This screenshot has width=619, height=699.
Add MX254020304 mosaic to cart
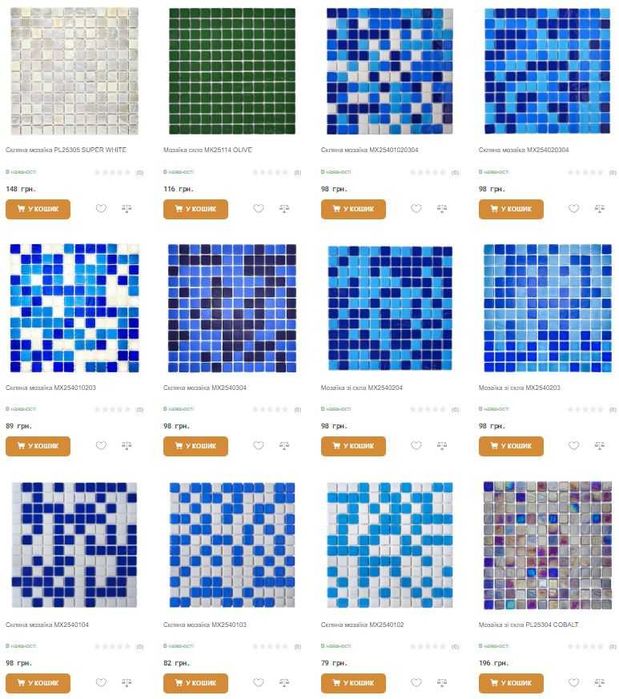click(510, 209)
